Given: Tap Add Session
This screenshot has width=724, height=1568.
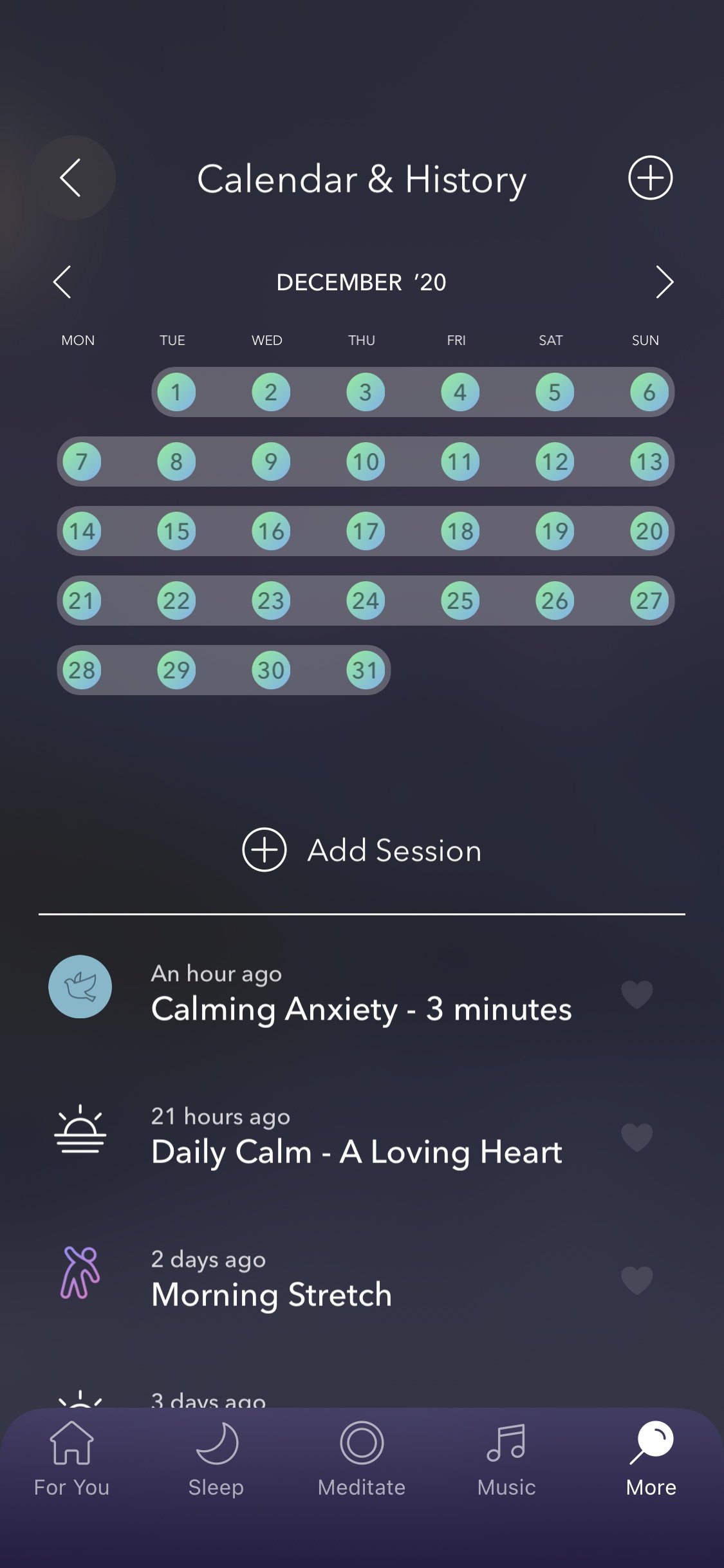Looking at the screenshot, I should point(362,850).
